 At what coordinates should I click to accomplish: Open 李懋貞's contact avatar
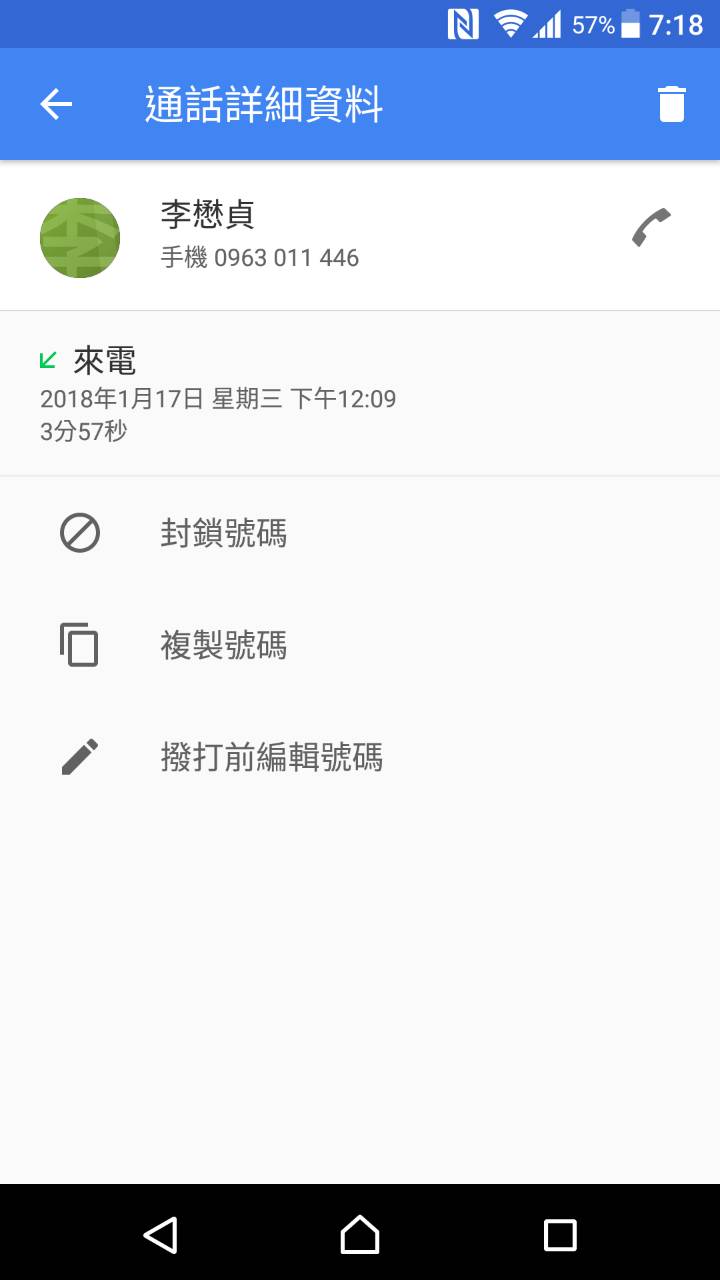tap(80, 238)
